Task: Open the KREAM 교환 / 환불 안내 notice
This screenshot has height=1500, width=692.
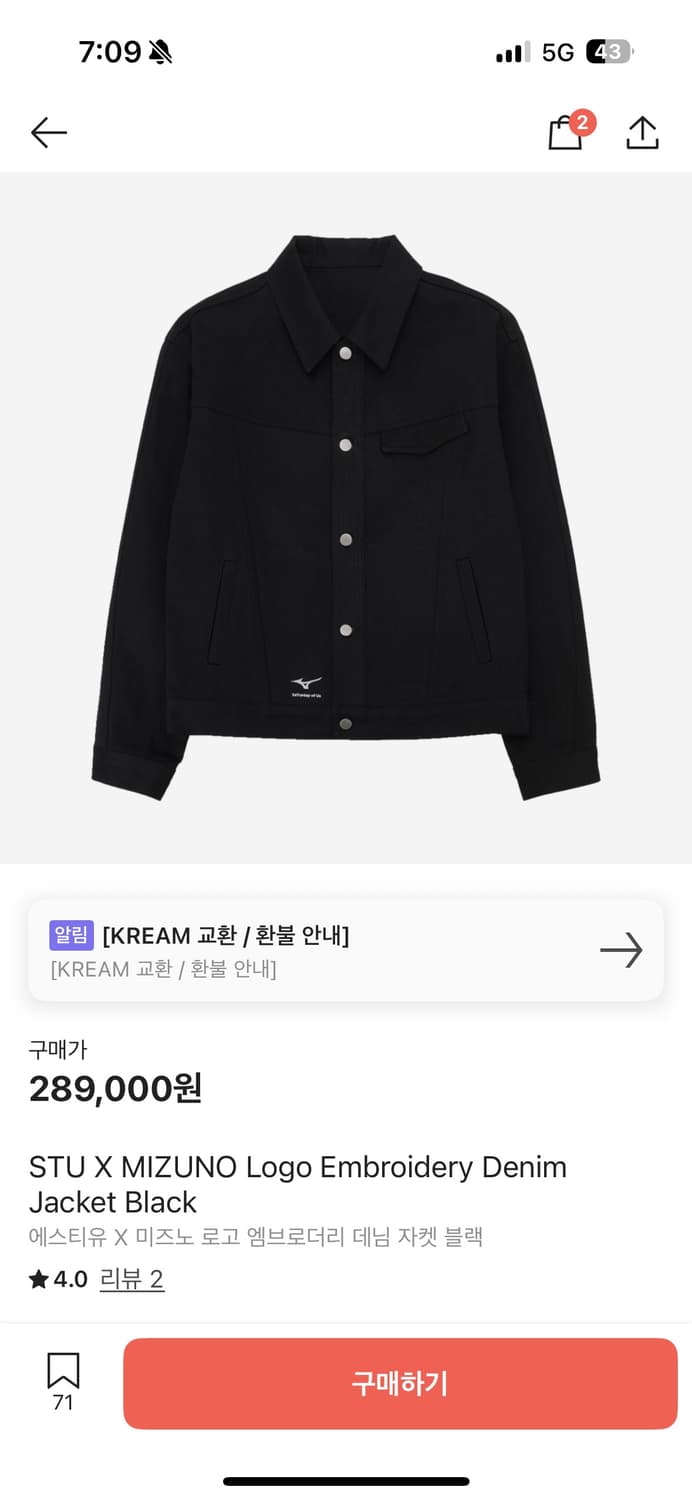Action: [x=345, y=950]
